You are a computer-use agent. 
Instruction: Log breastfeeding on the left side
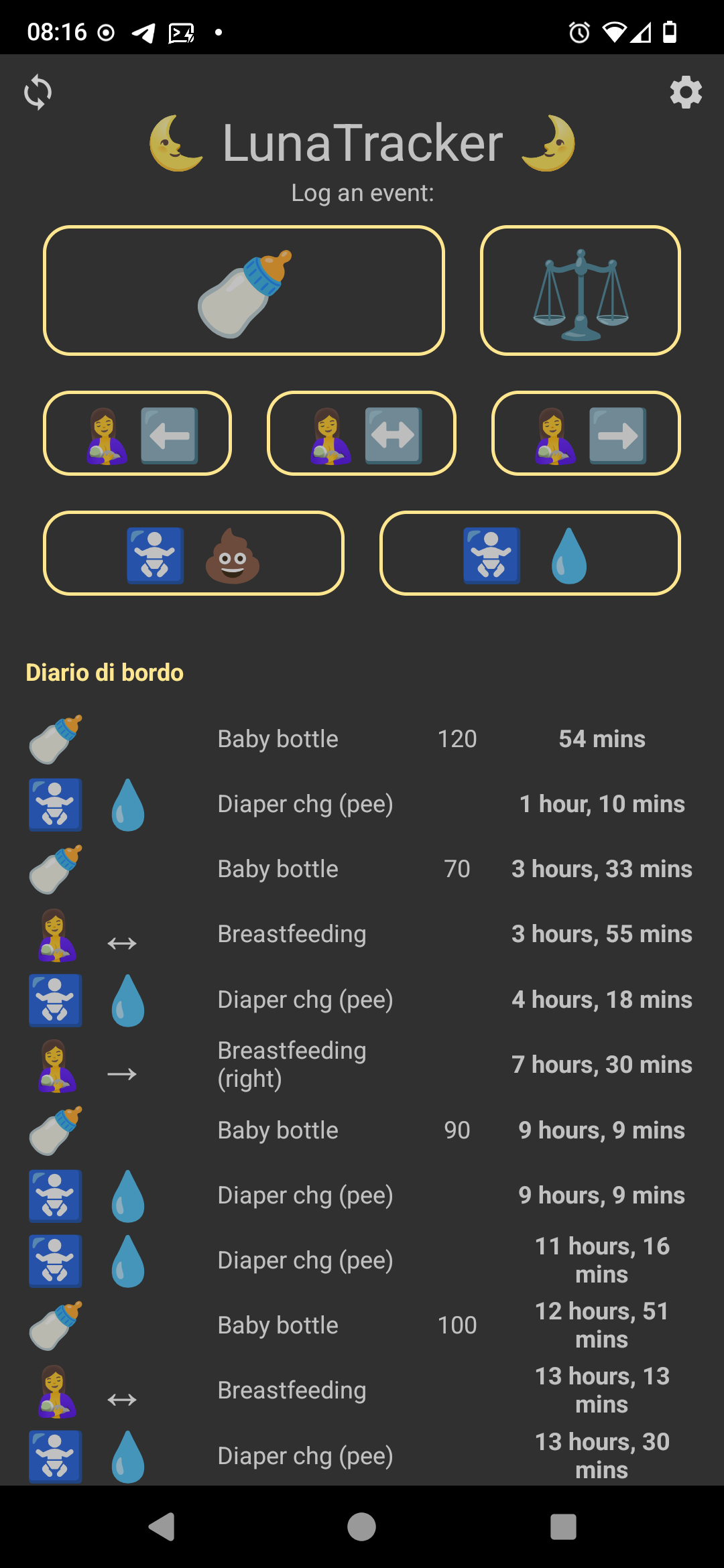[x=137, y=434]
